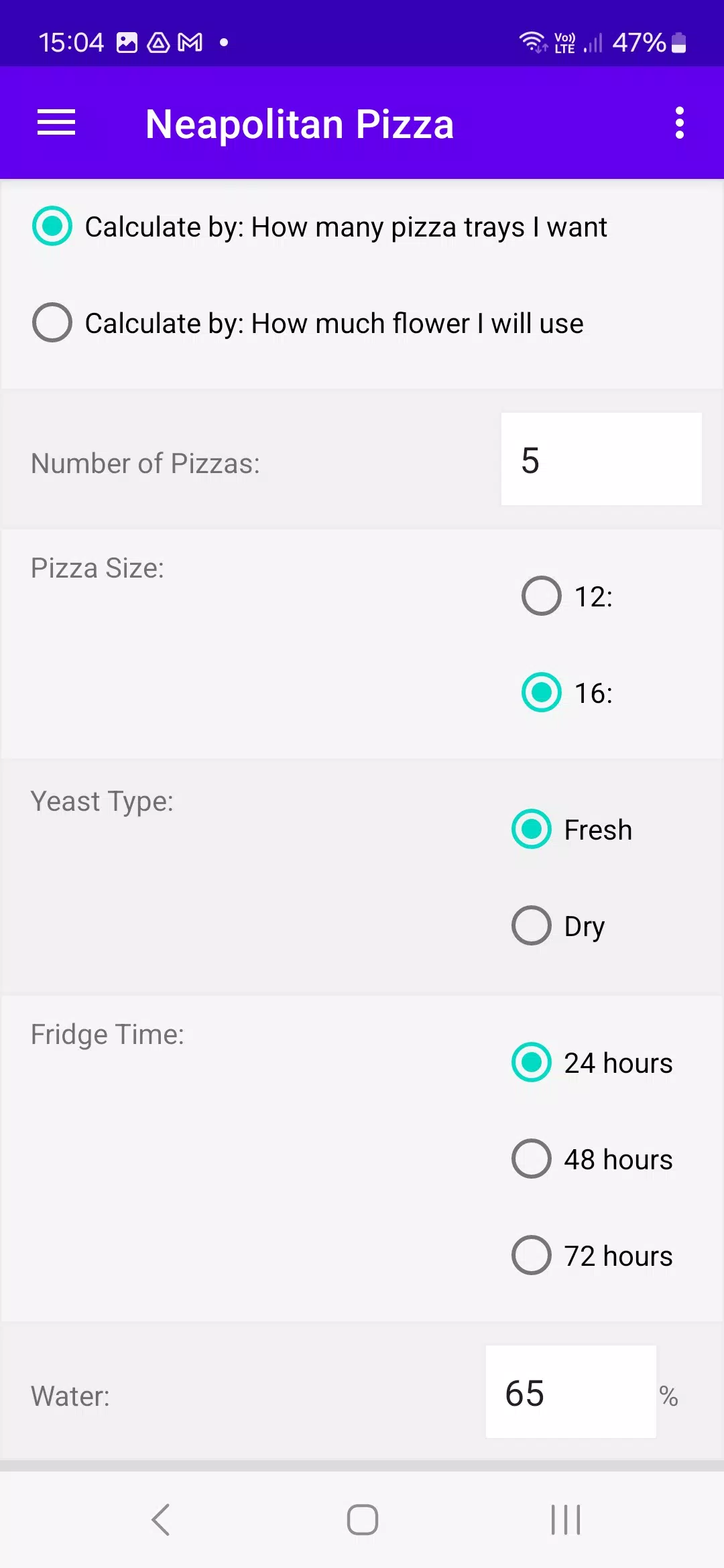Choose pizza size 16
Screen dimensions: 724x1568
pyautogui.click(x=567, y=692)
